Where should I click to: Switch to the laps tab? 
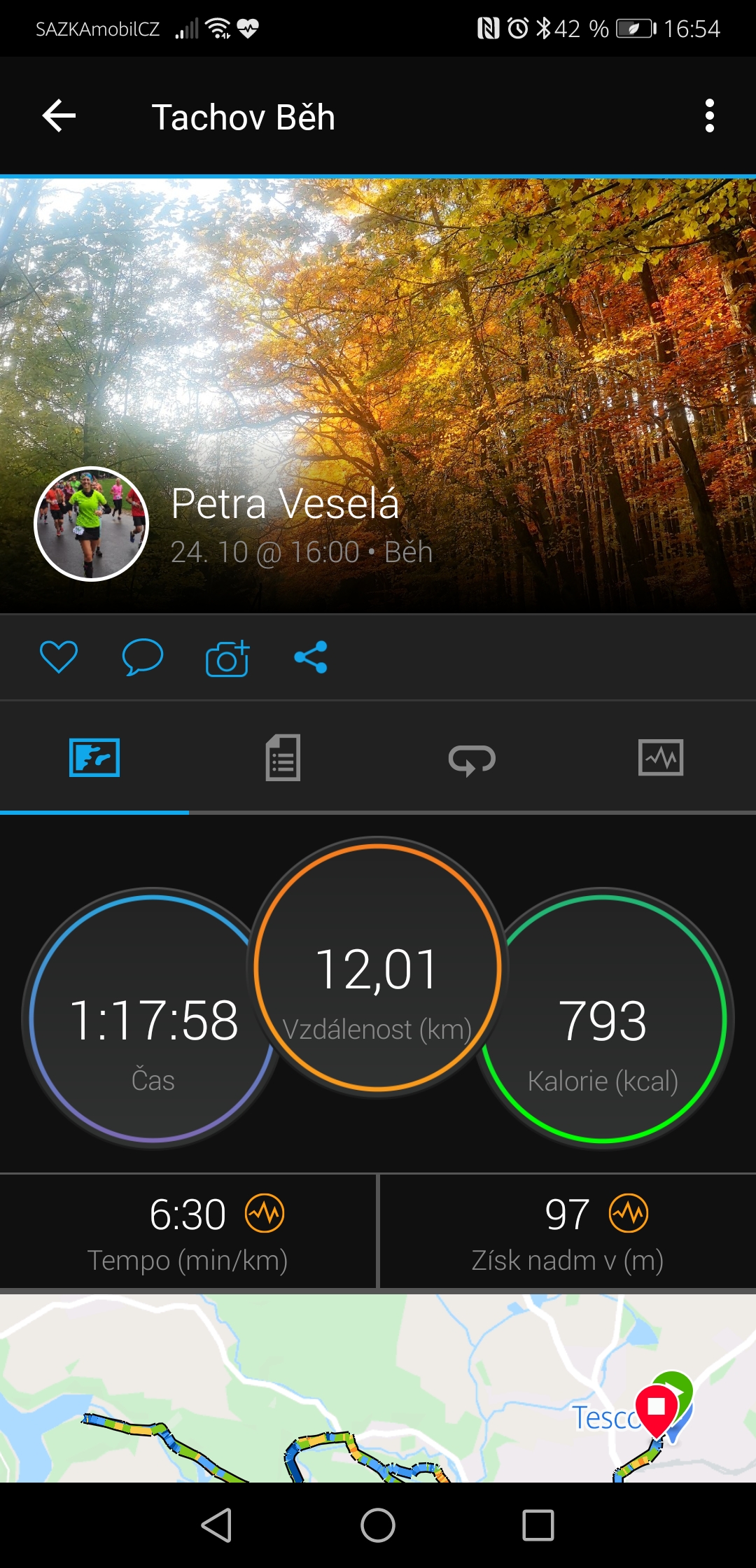tap(472, 759)
